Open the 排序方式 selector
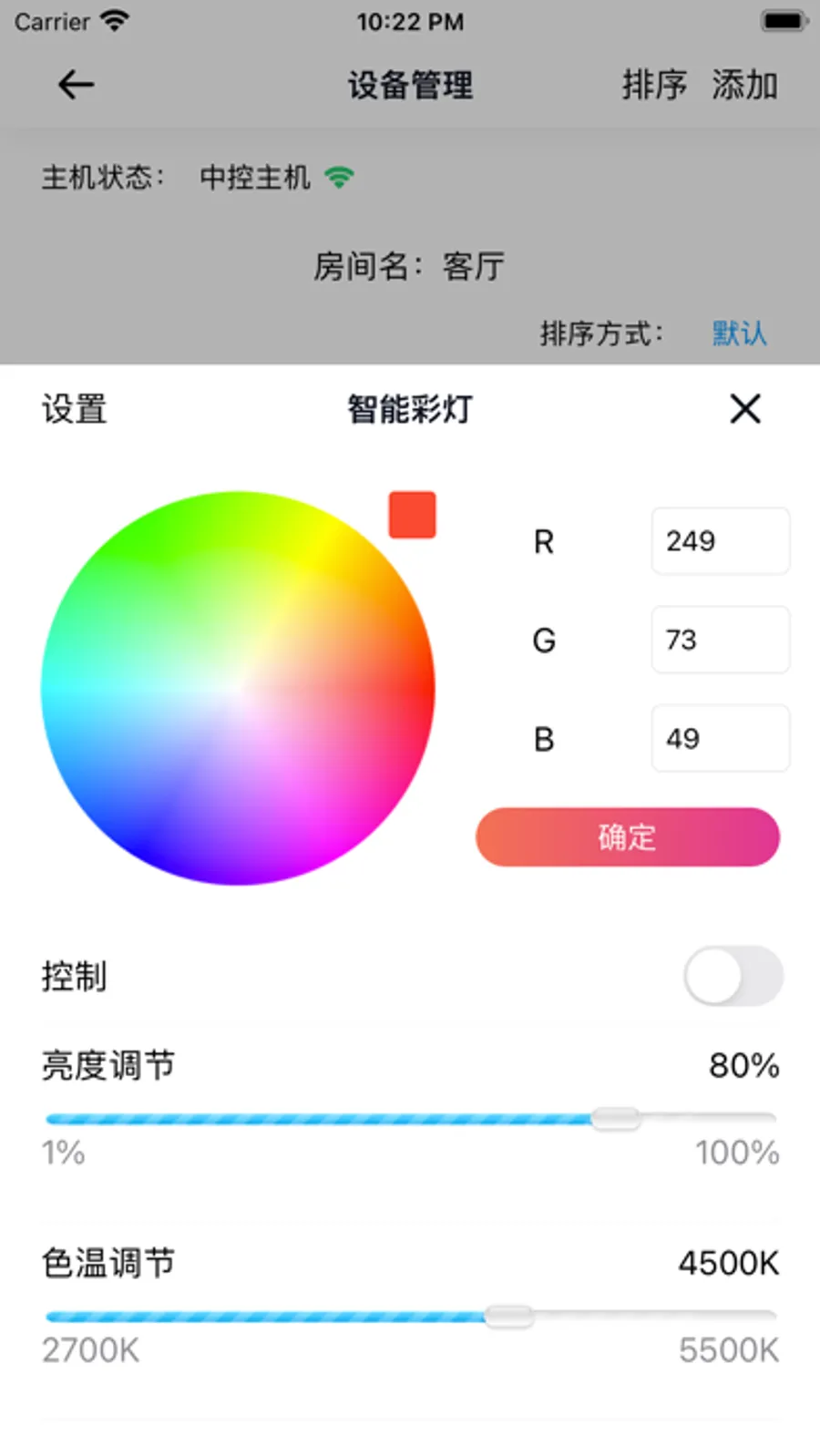Screen dimensions: 820x1456 [x=601, y=333]
